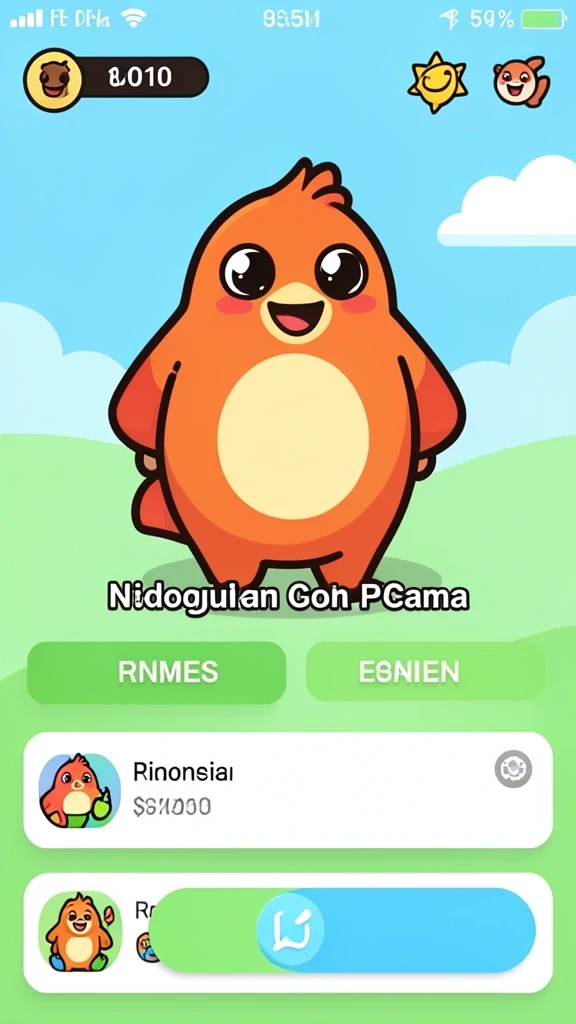Tap the smiling sun icon
576x1024 pixels.
[x=438, y=82]
